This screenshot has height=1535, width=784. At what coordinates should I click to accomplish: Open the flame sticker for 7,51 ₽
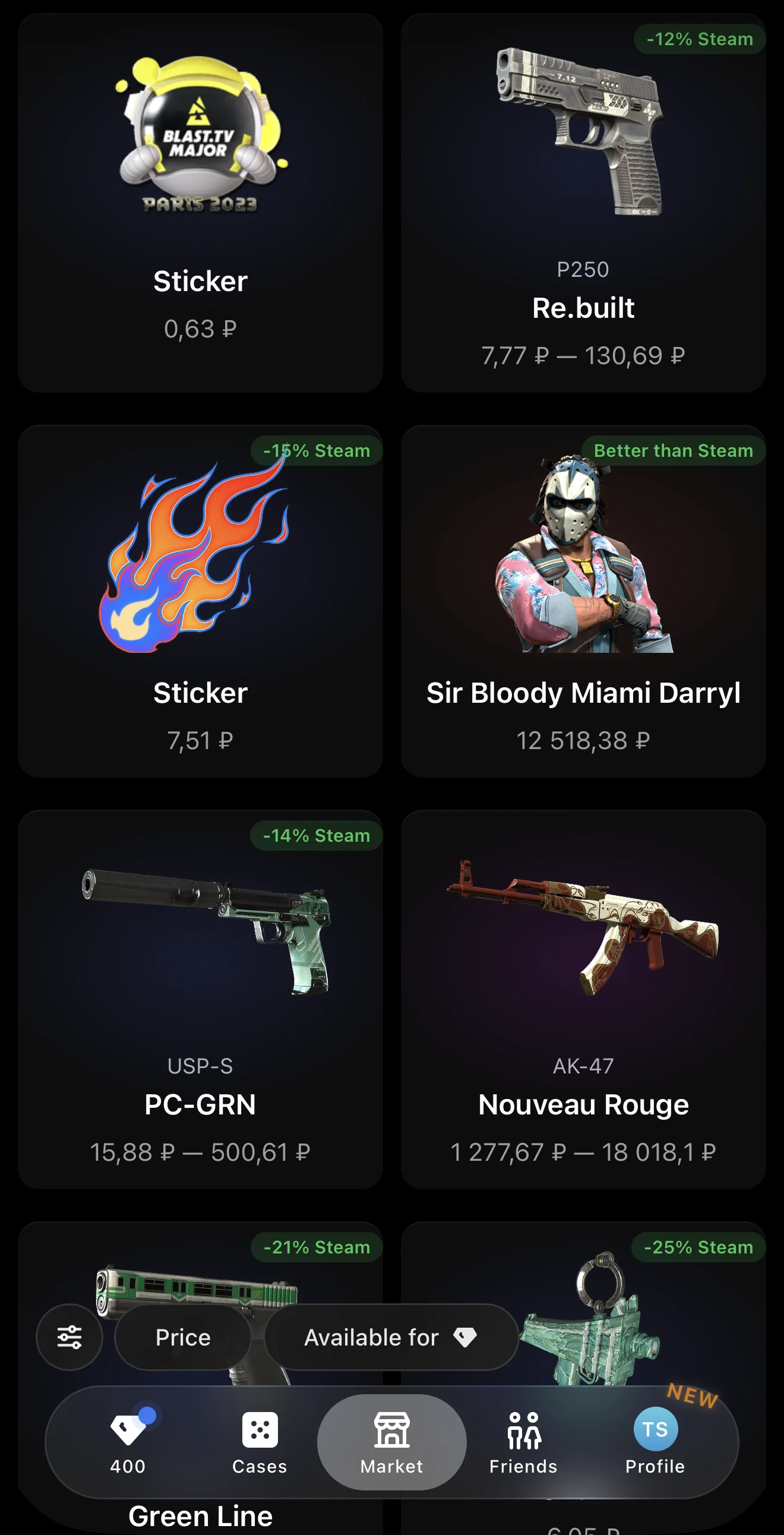[200, 601]
